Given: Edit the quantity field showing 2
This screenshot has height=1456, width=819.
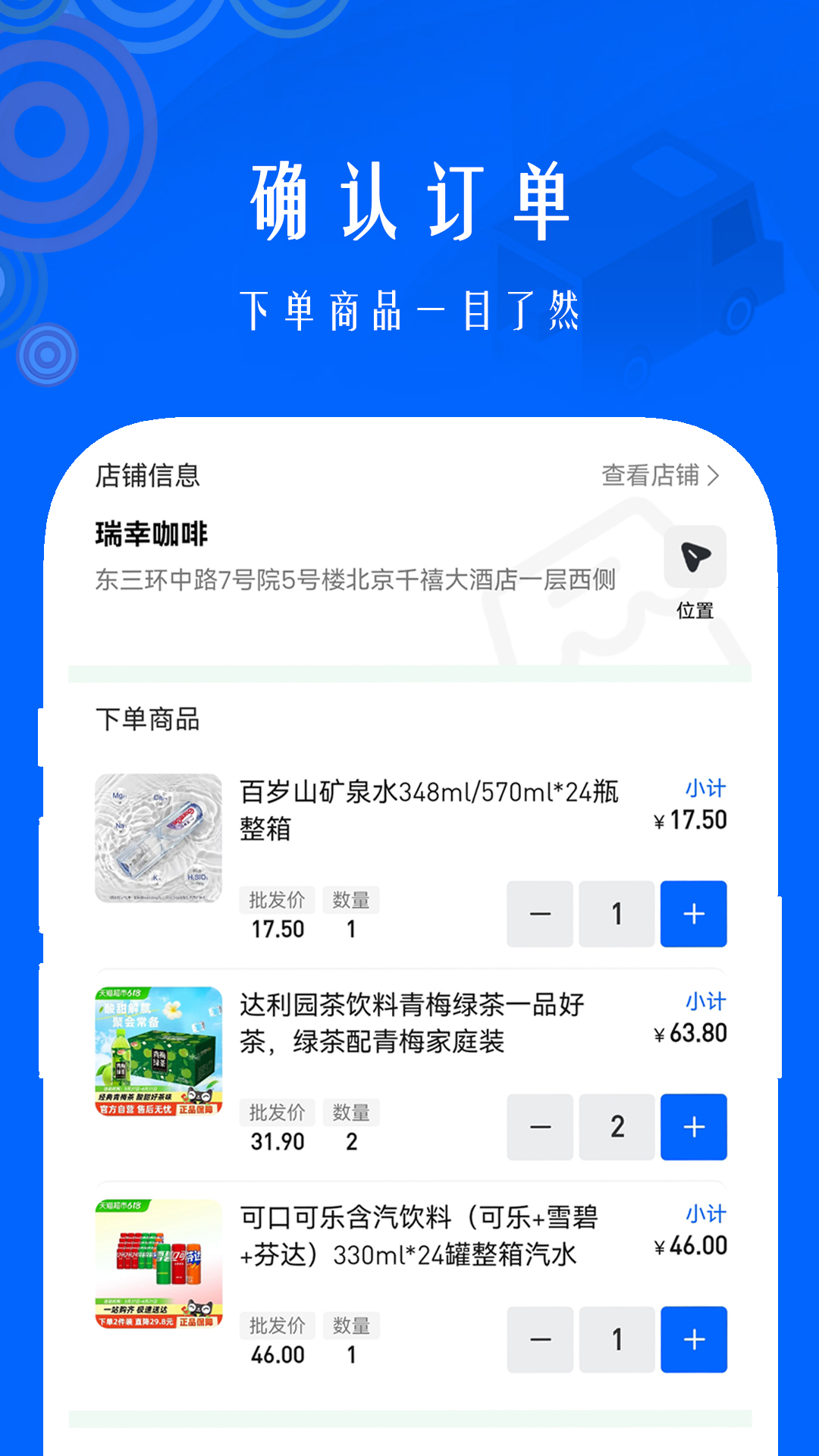Looking at the screenshot, I should pyautogui.click(x=616, y=1128).
